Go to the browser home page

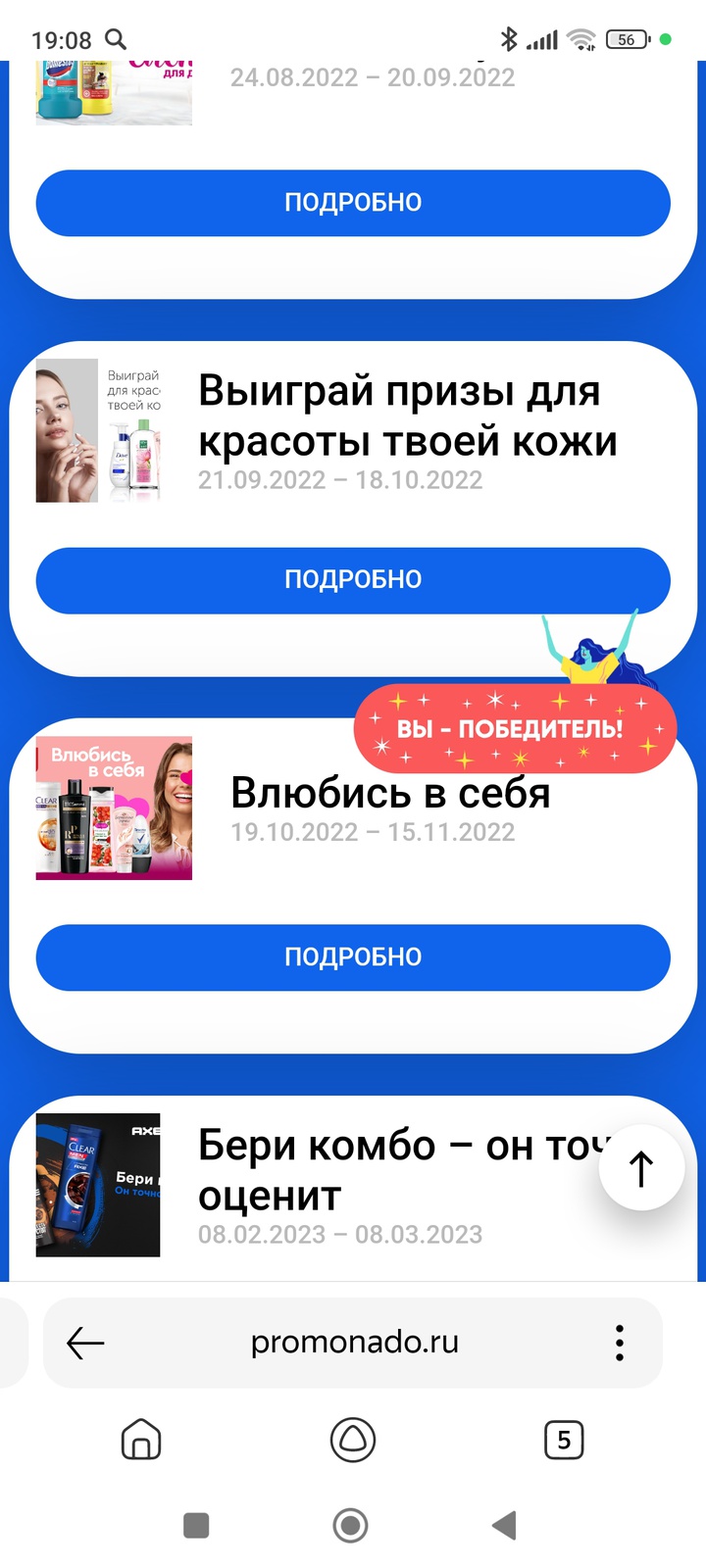tap(141, 1440)
